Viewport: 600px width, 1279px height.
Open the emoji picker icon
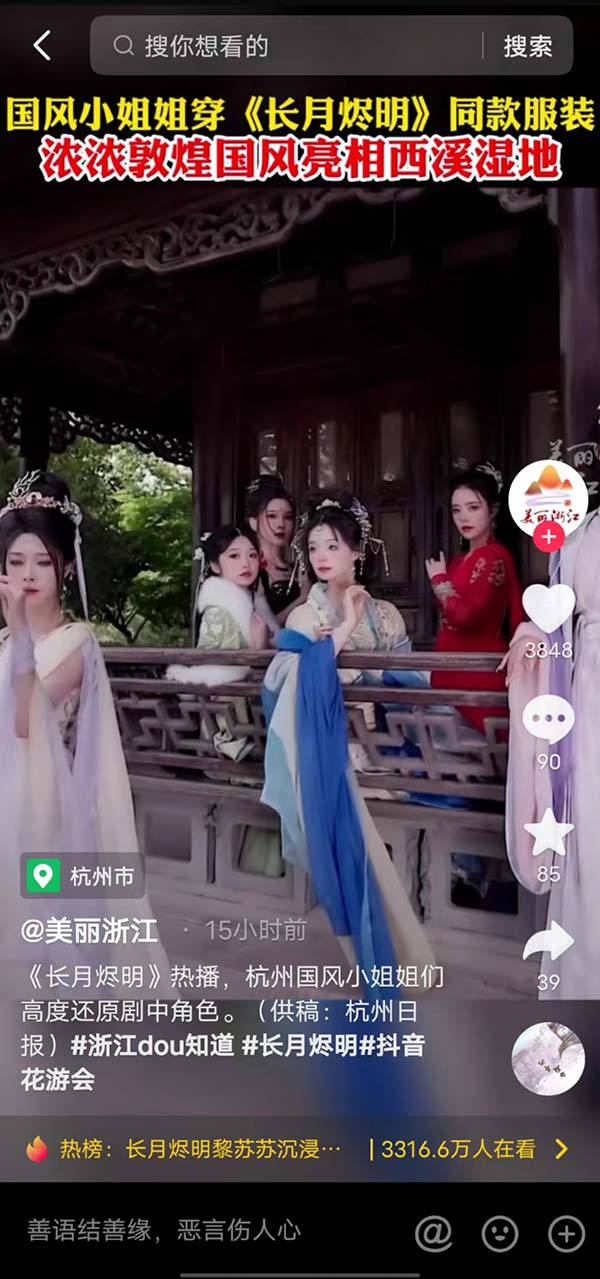(500, 1233)
